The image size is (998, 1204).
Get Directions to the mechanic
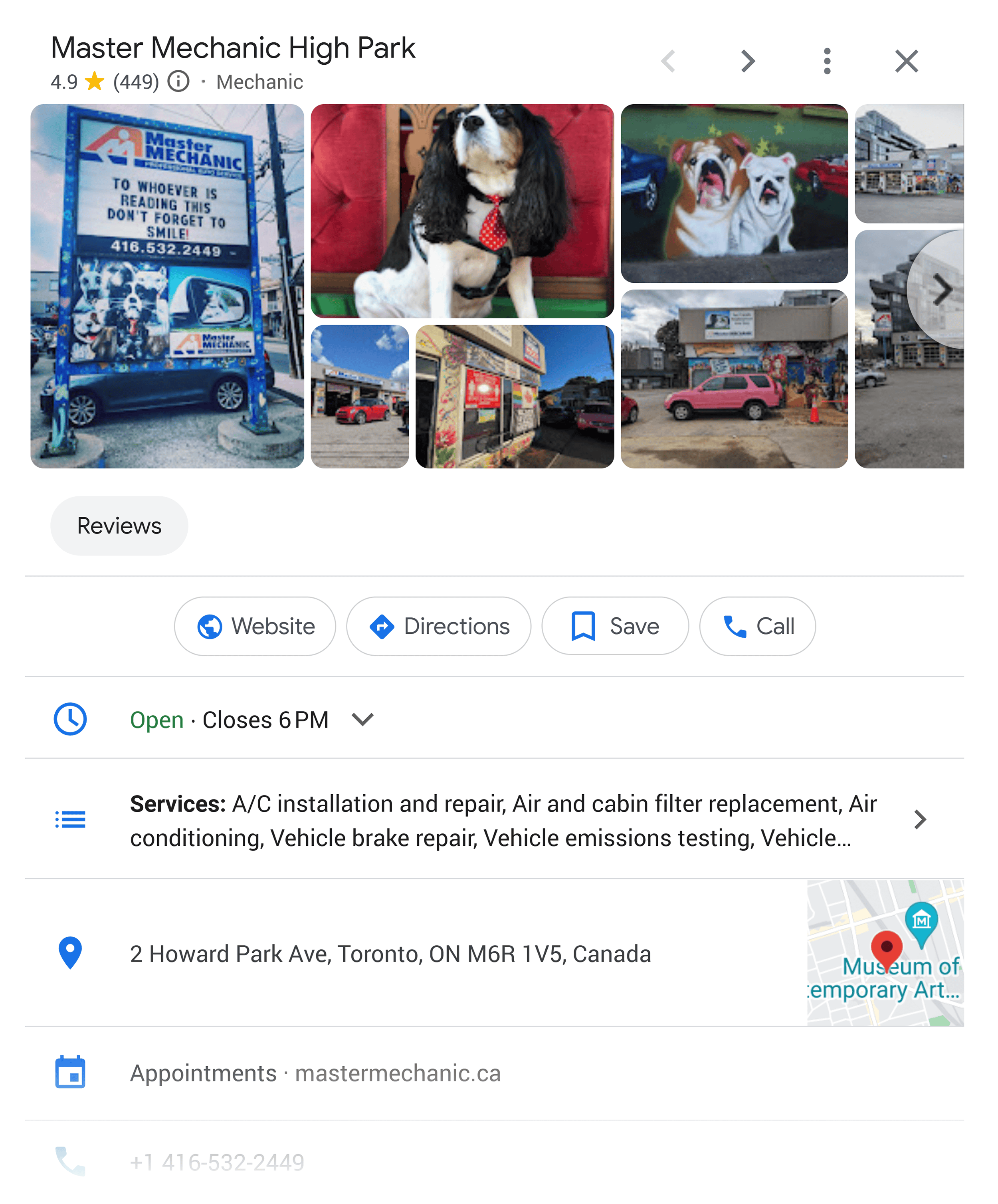click(439, 626)
